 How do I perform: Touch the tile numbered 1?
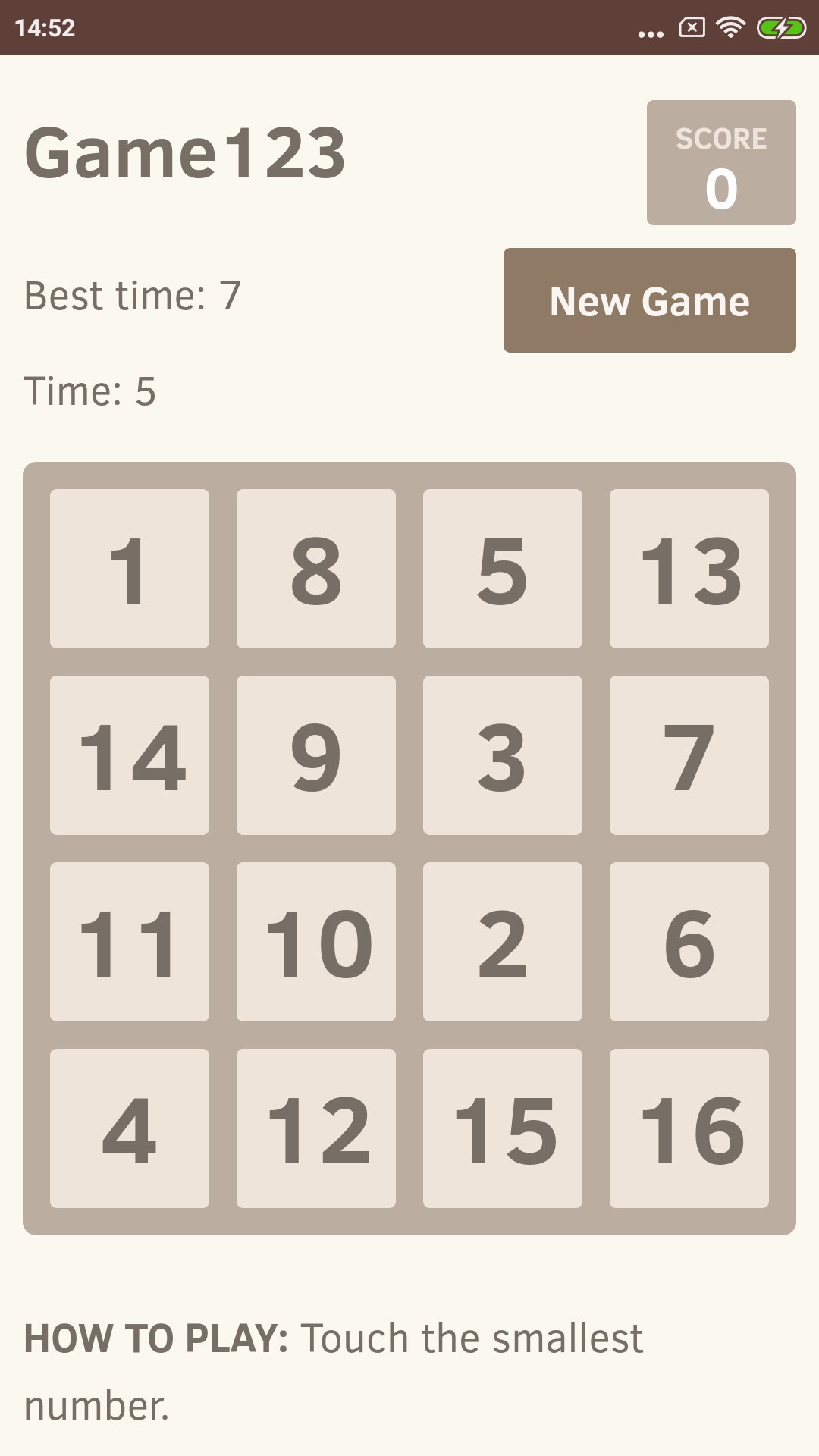[x=130, y=569]
